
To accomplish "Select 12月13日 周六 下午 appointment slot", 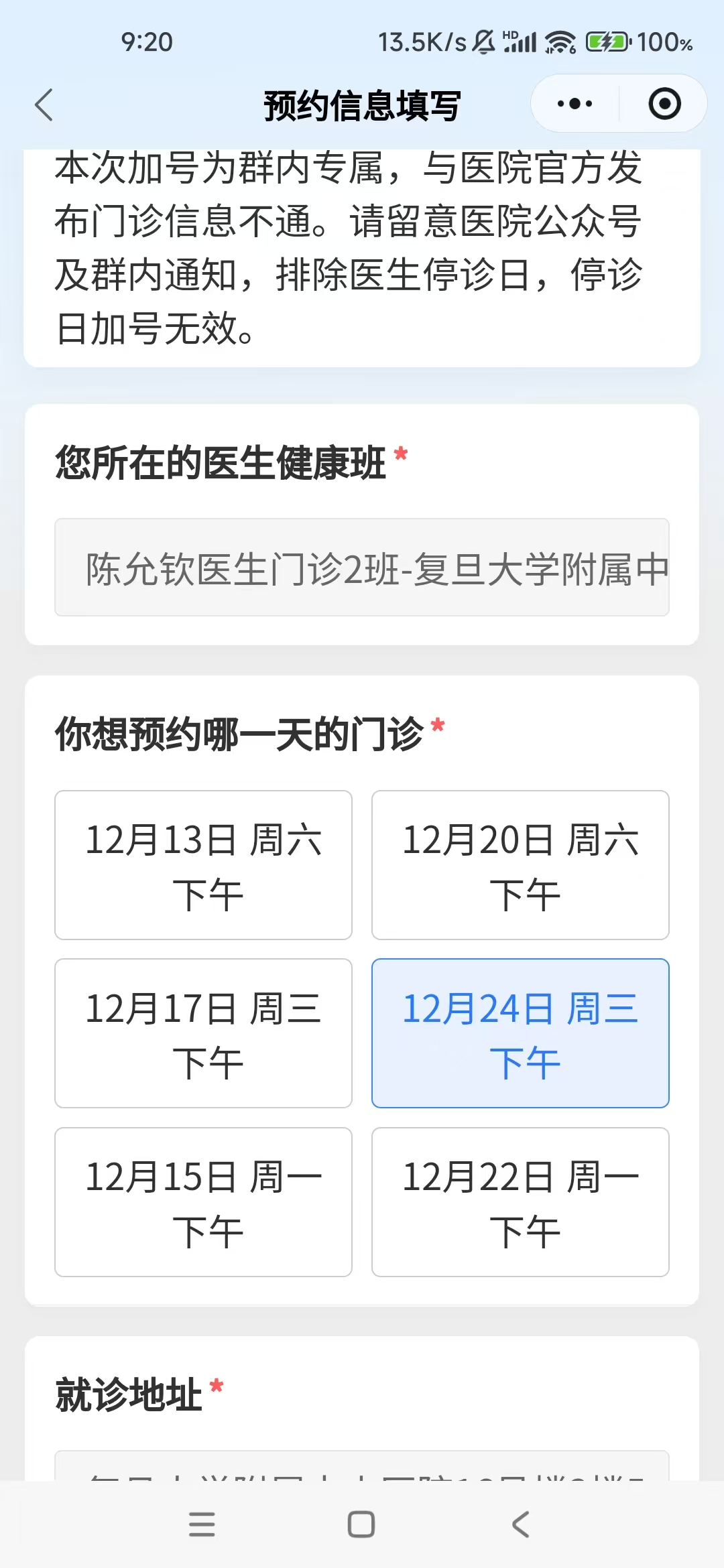I will tap(203, 865).
